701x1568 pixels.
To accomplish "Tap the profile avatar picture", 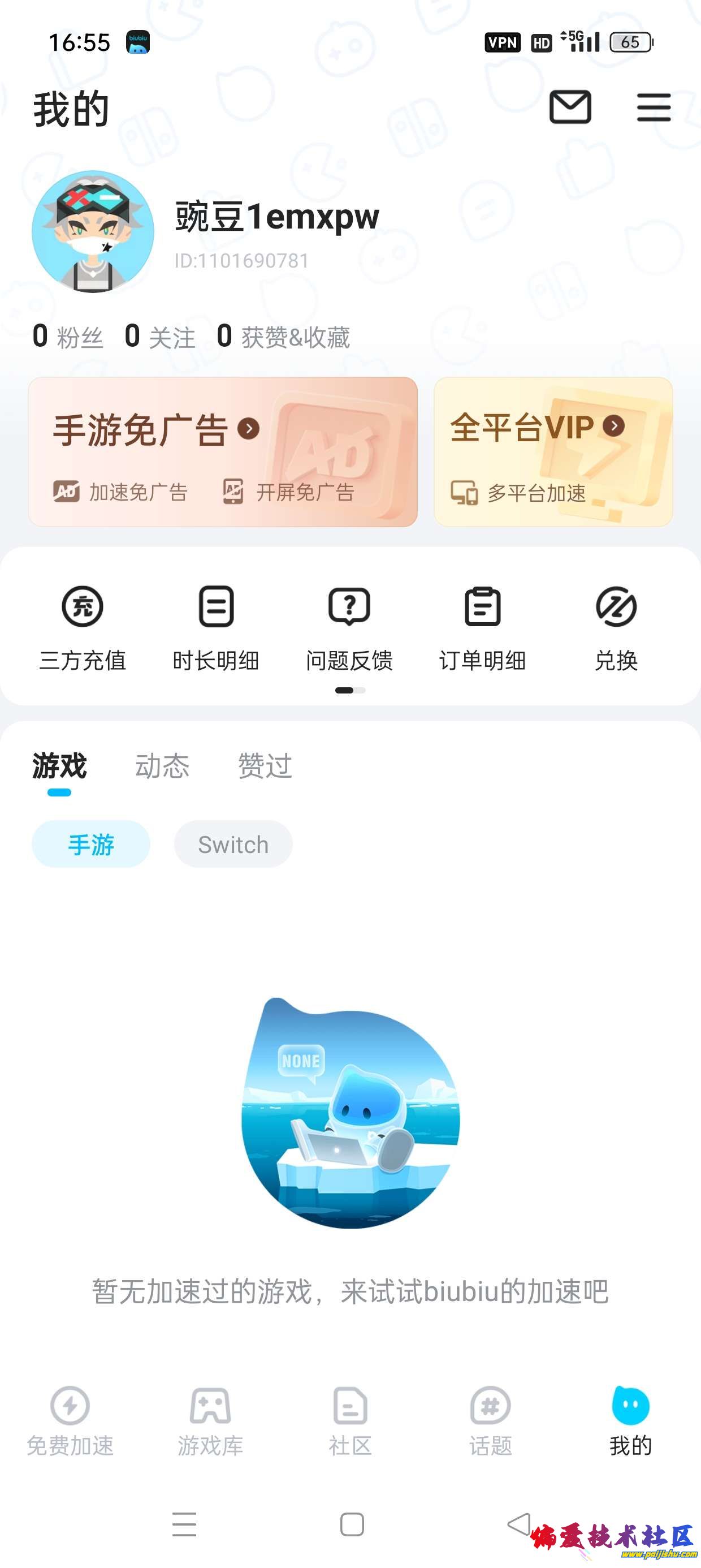I will [93, 231].
